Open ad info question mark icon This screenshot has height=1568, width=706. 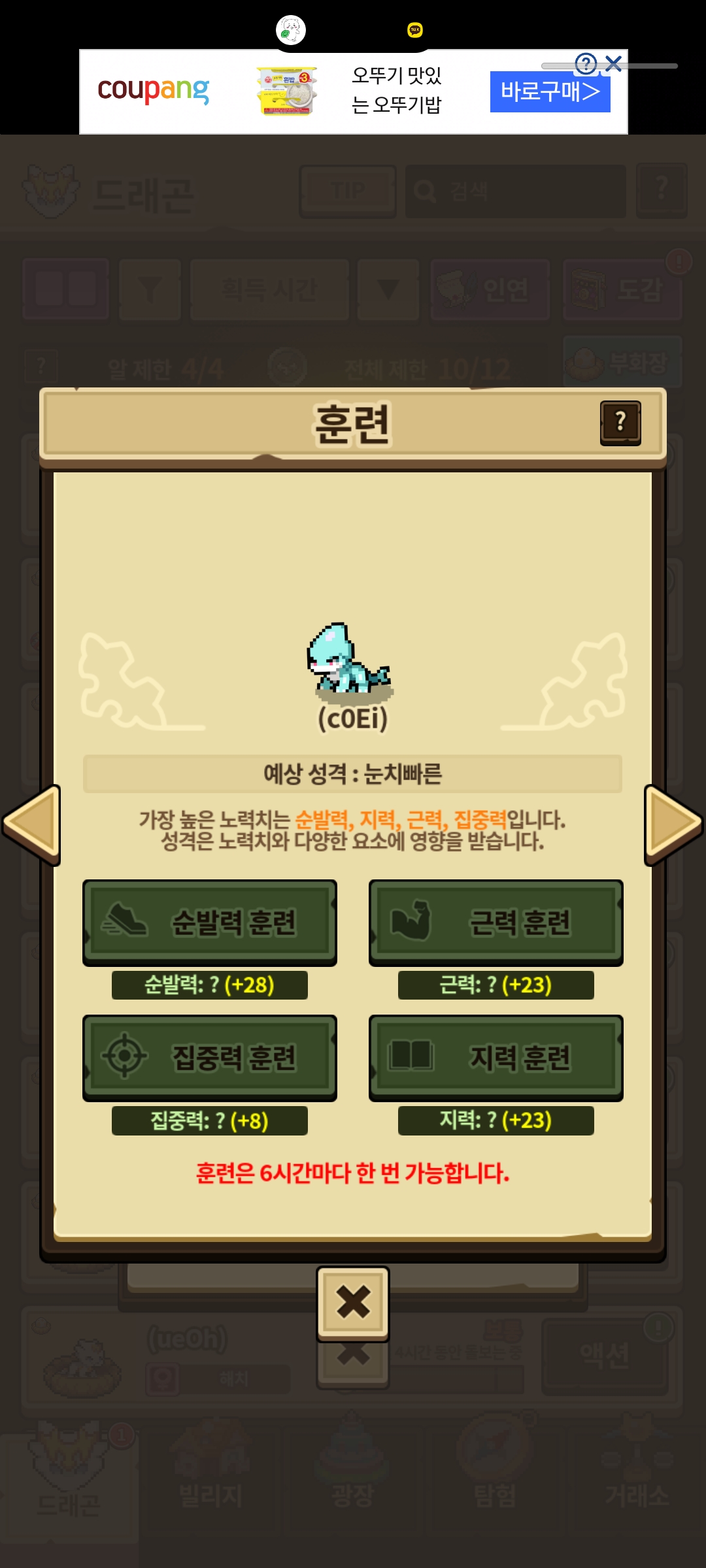coord(586,63)
